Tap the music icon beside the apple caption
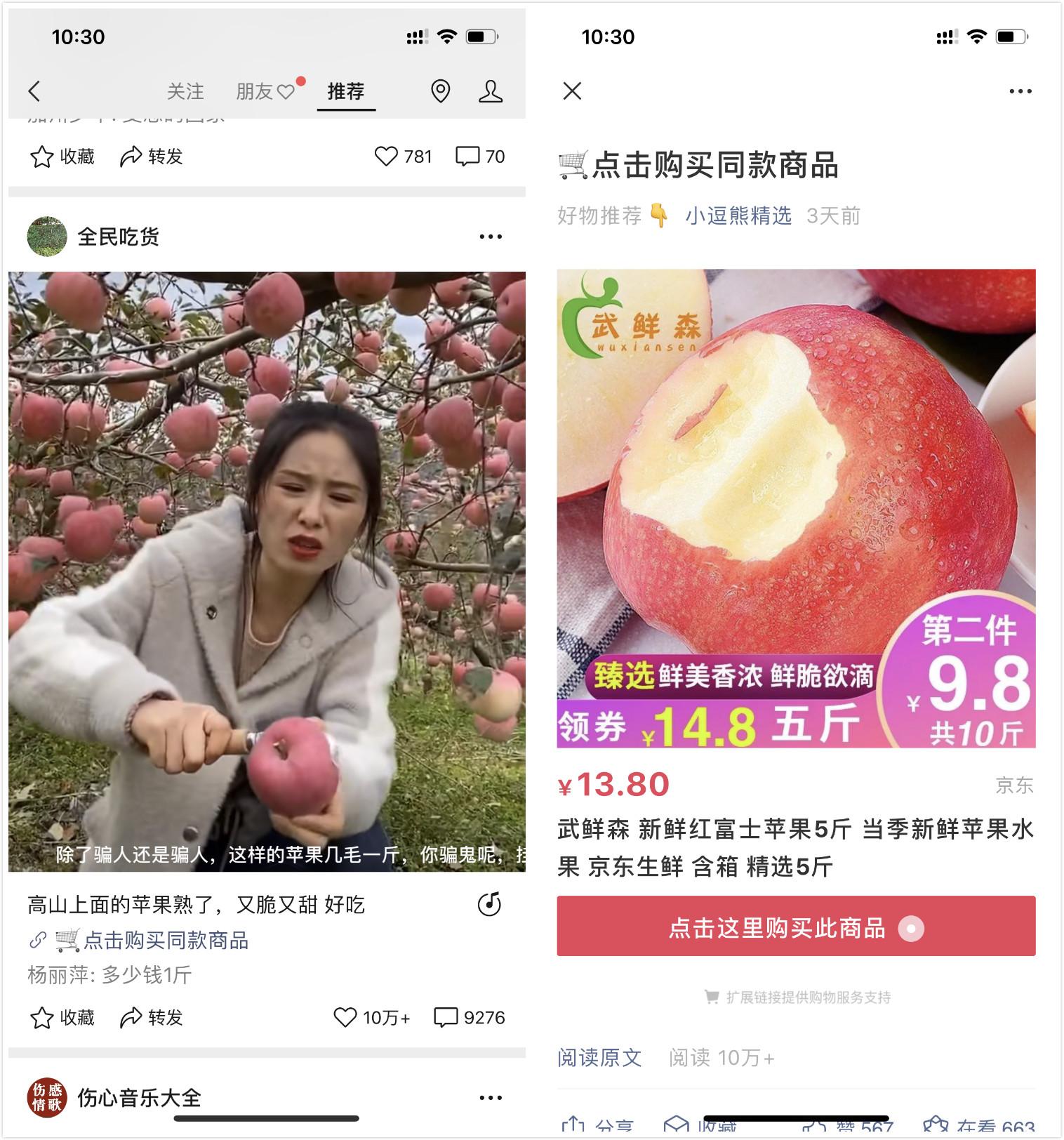 click(489, 904)
